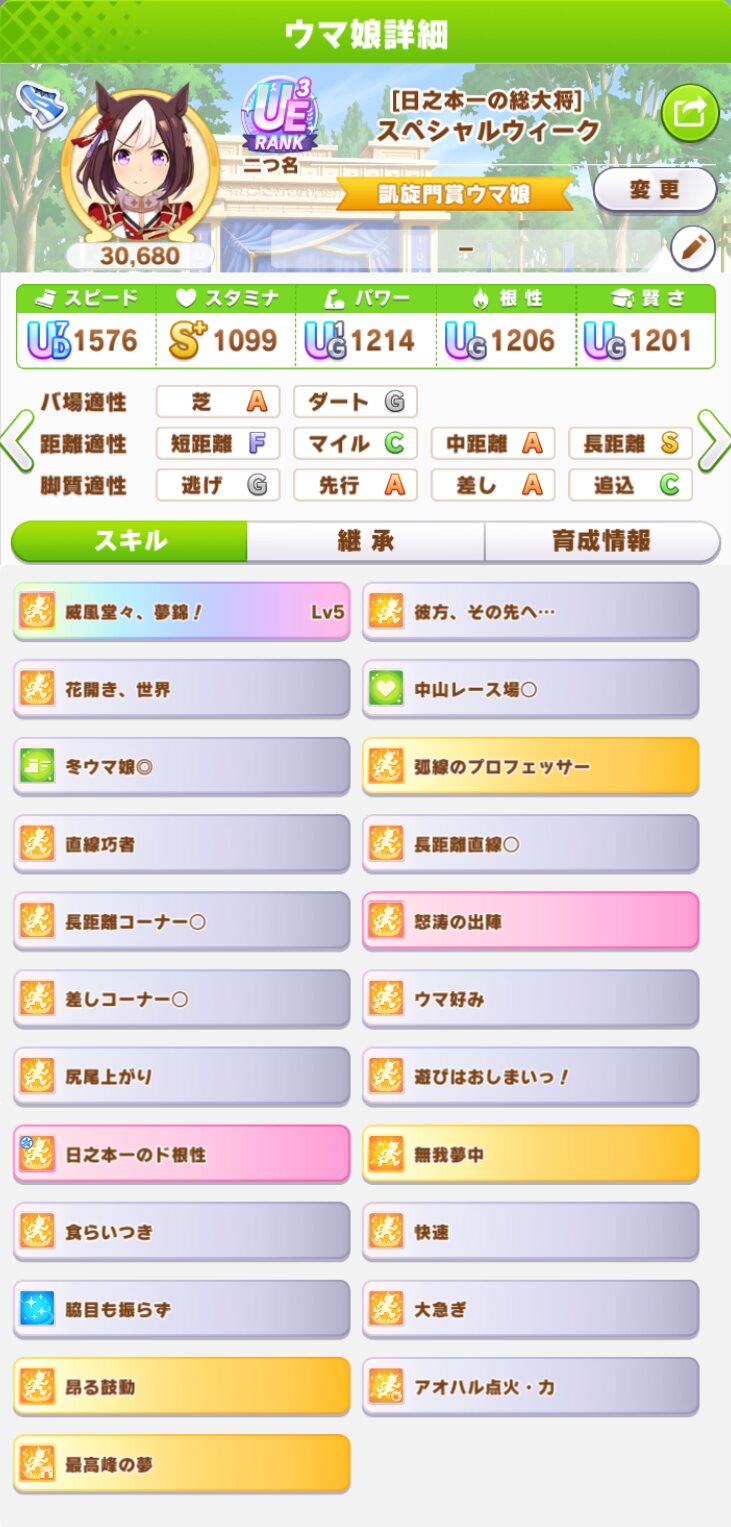The height and width of the screenshot is (1527, 731).
Task: Open skill 彼方、その先へ… details
Action: (x=530, y=612)
